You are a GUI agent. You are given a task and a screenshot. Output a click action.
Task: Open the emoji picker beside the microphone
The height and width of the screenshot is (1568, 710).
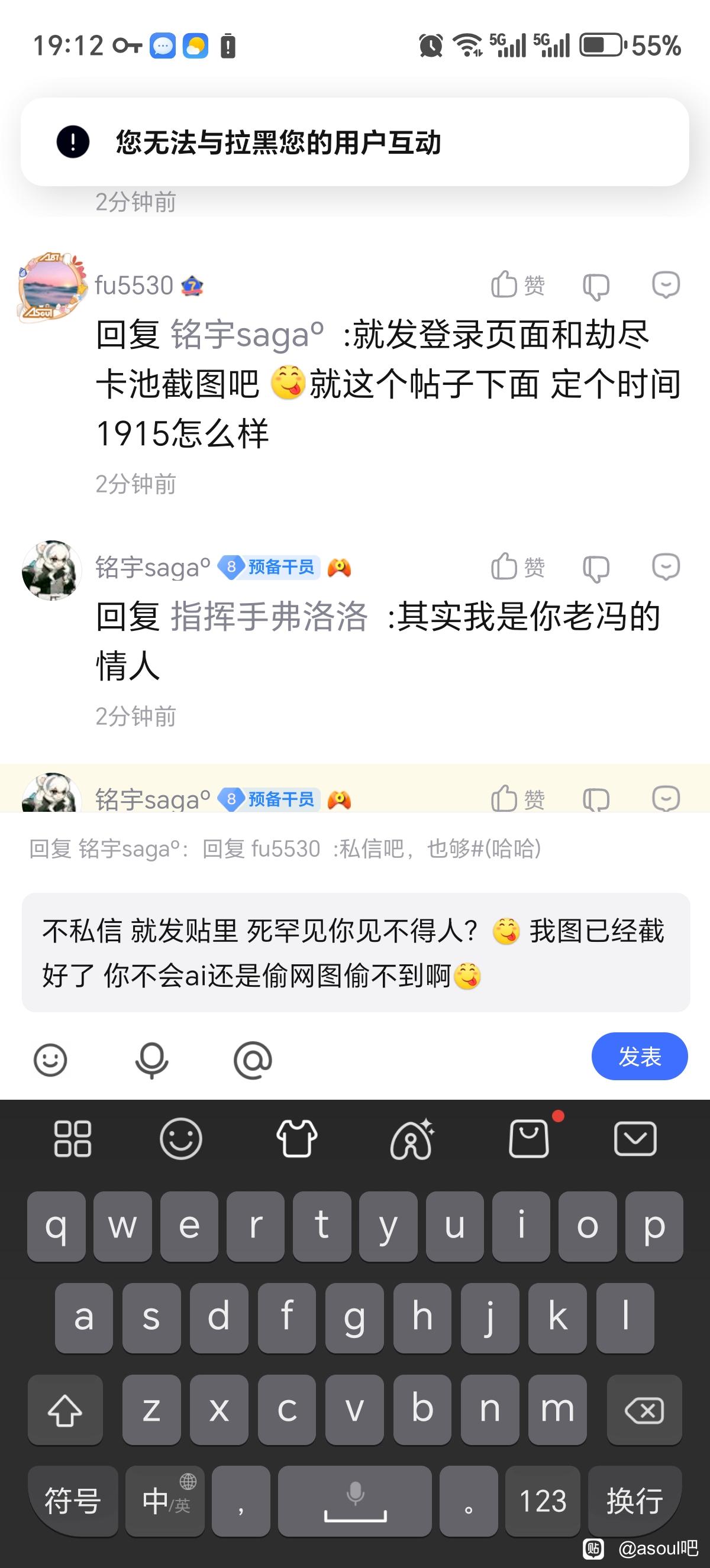pos(50,1060)
